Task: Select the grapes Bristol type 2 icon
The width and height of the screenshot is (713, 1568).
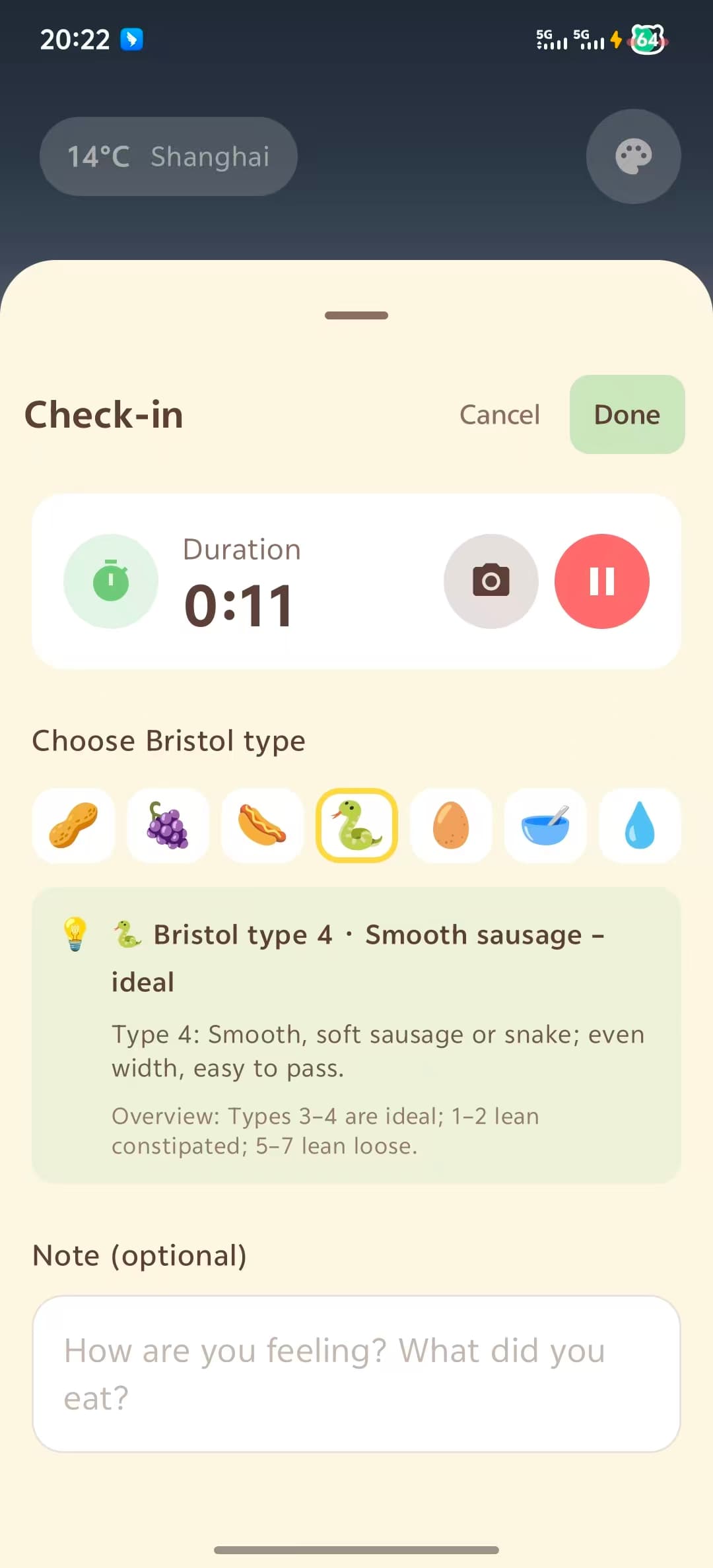Action: point(168,826)
